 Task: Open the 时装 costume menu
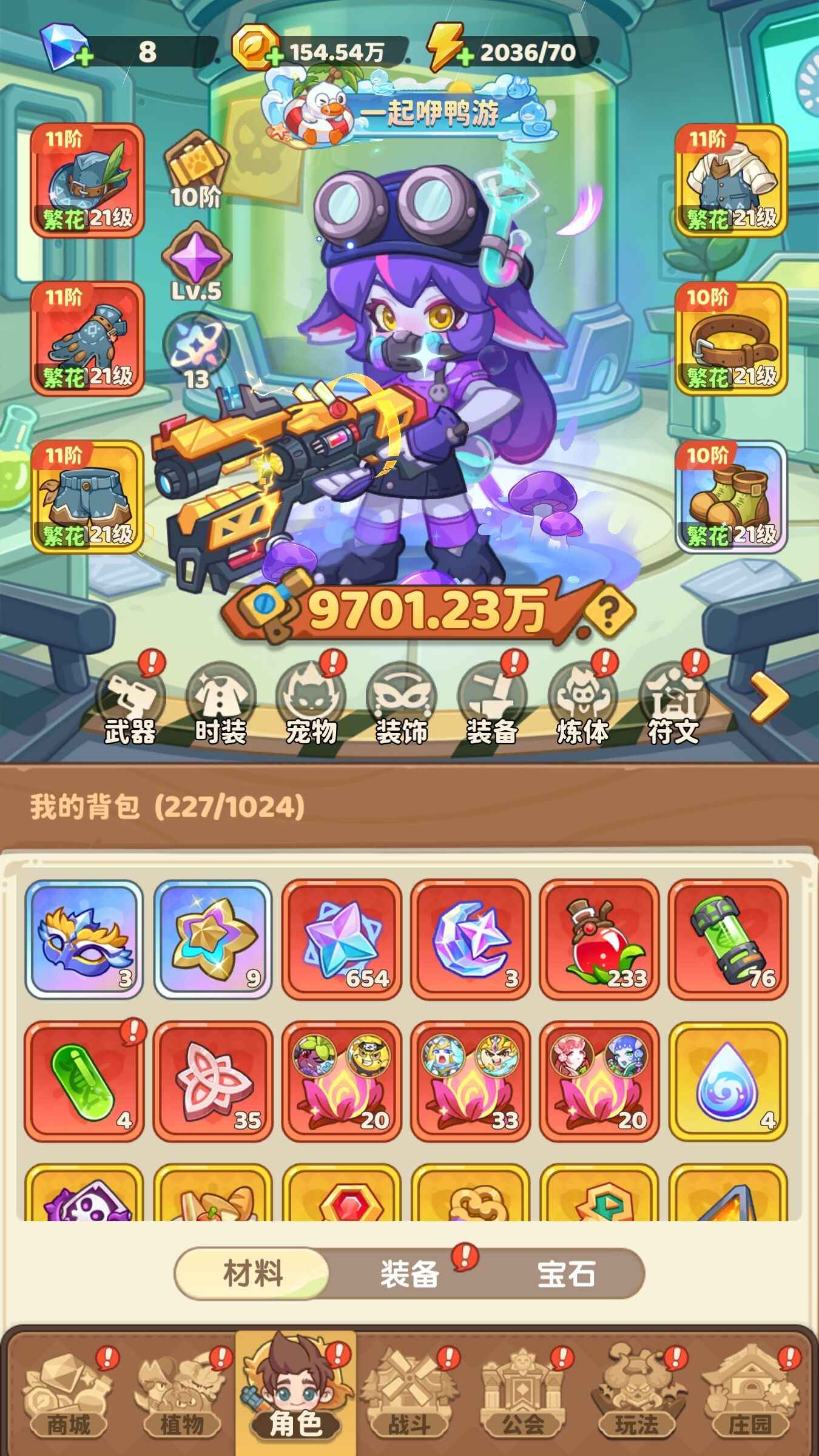220,704
